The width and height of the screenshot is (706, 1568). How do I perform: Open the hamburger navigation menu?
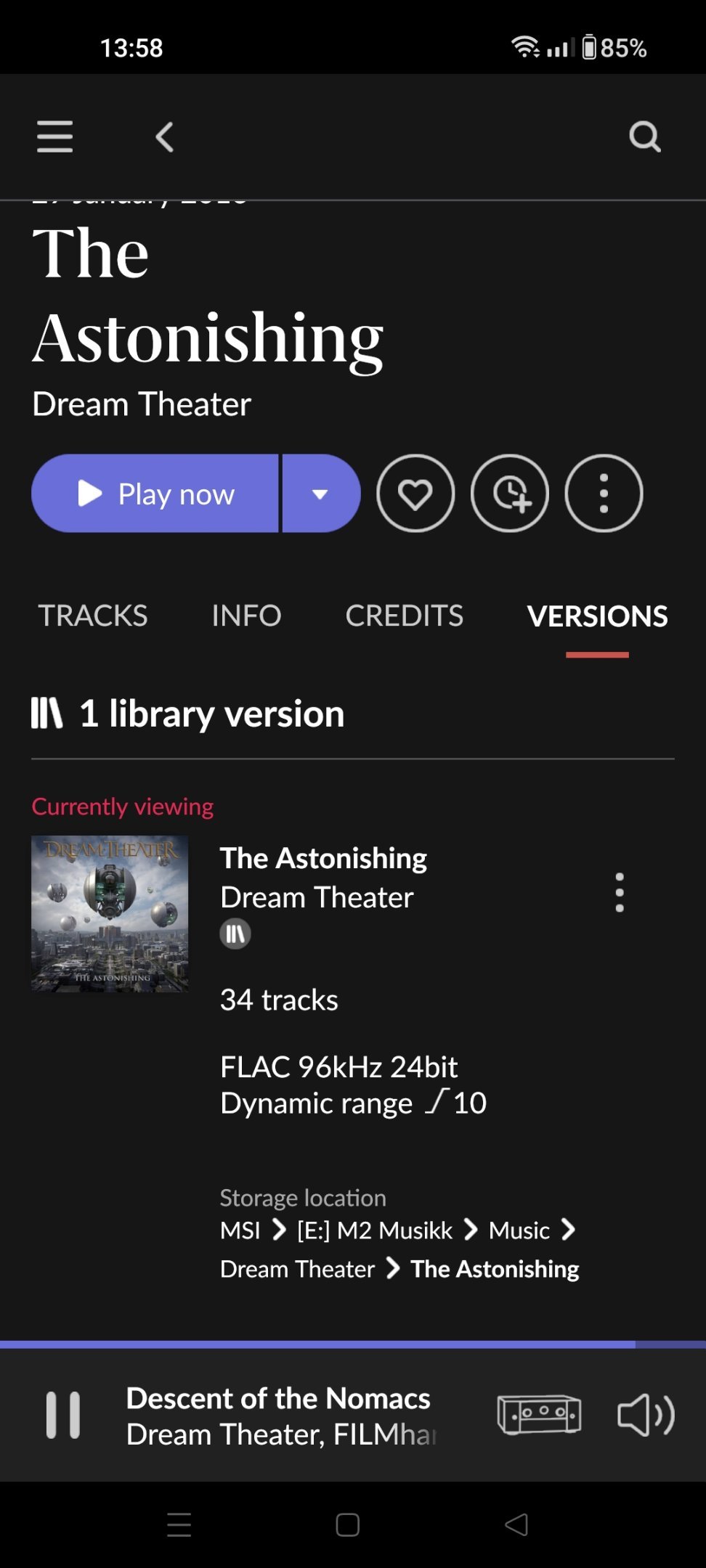55,136
